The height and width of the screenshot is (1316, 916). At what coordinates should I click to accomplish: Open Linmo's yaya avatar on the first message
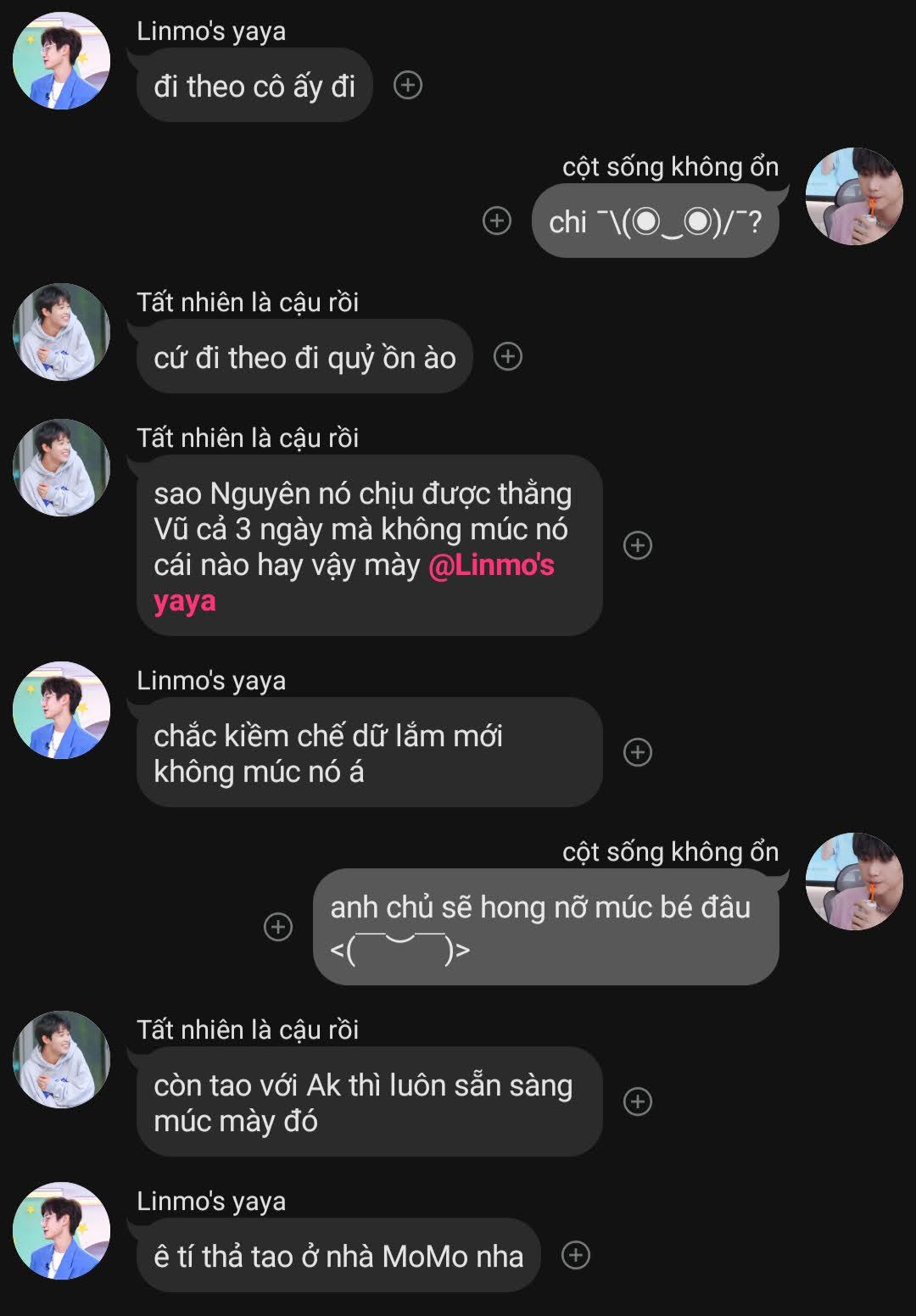[61, 61]
